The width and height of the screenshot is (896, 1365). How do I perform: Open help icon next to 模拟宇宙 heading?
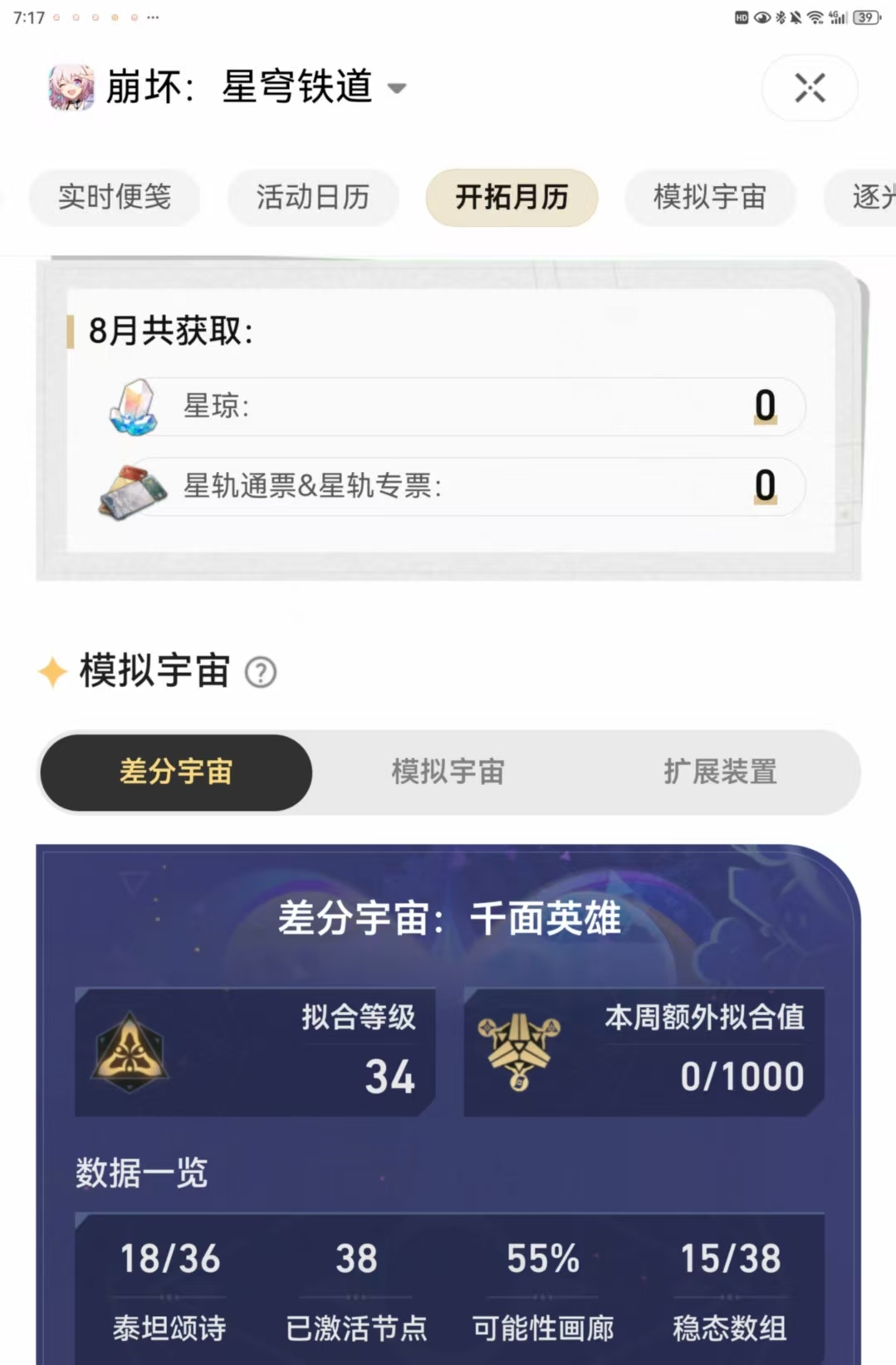261,672
